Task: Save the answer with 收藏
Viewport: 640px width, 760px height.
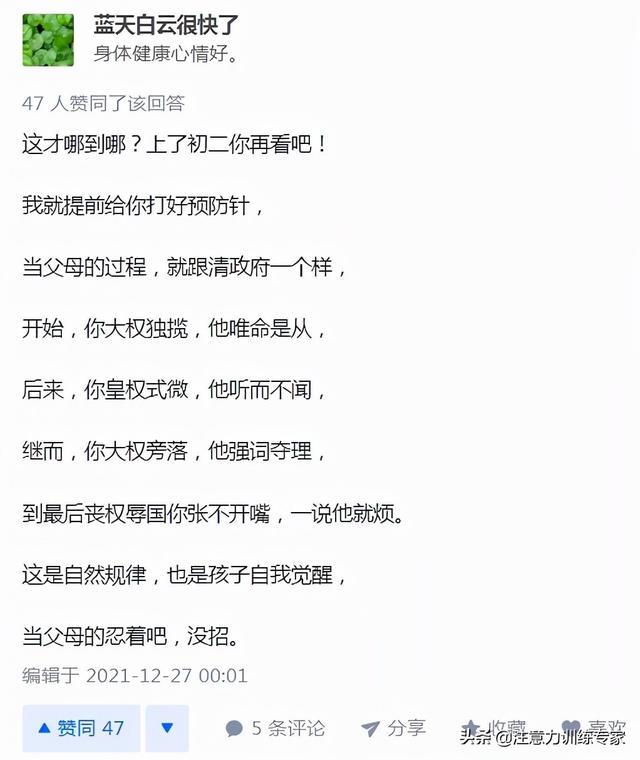Action: pos(493,728)
